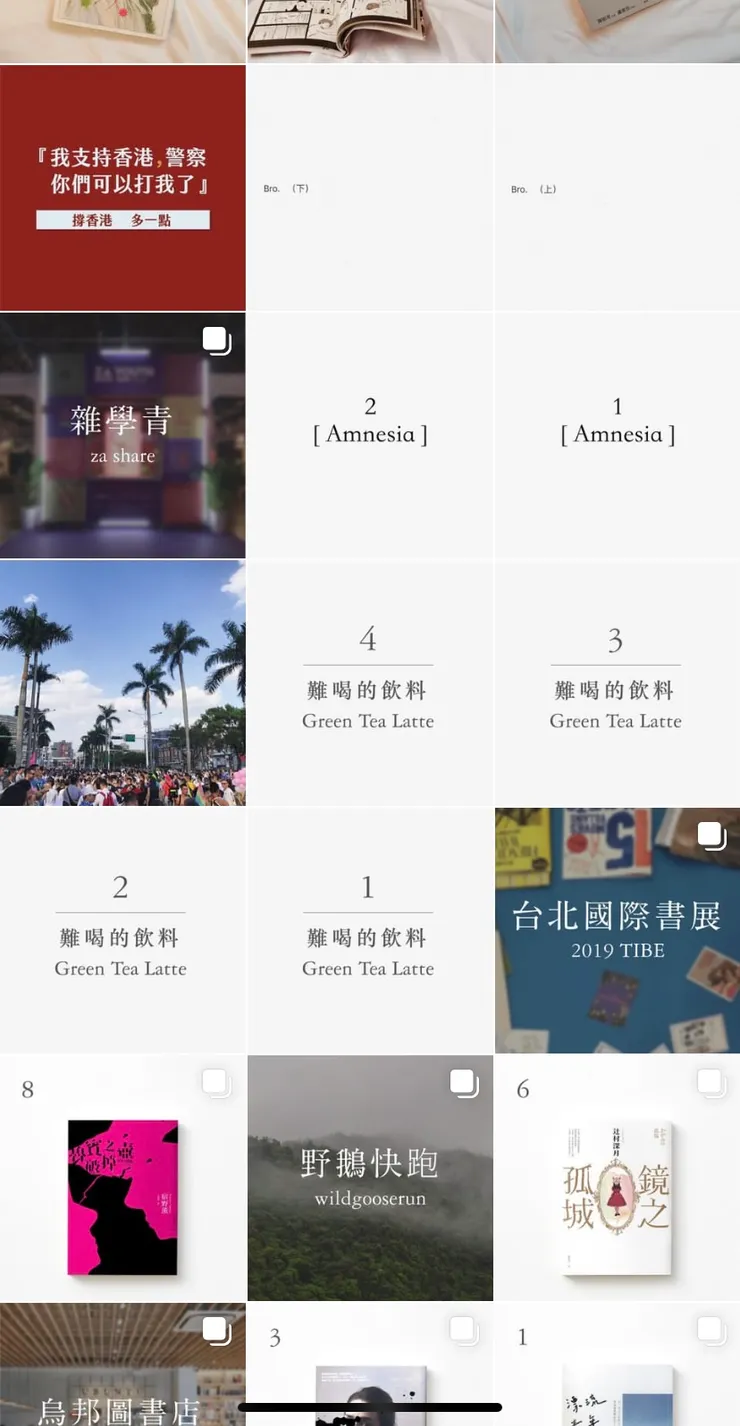Open the palm trees crowd photo
This screenshot has width=740, height=1426.
(x=122, y=682)
